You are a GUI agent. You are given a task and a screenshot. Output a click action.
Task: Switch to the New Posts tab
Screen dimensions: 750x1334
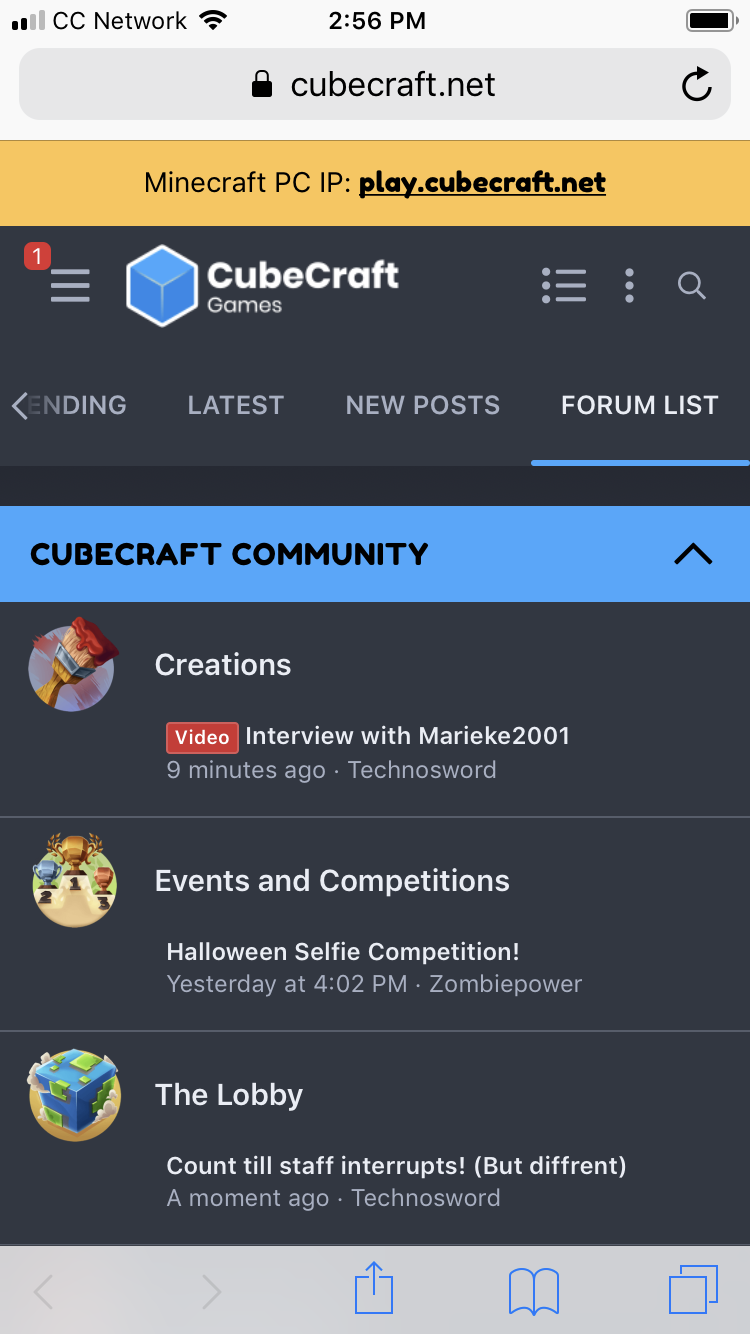pos(423,405)
